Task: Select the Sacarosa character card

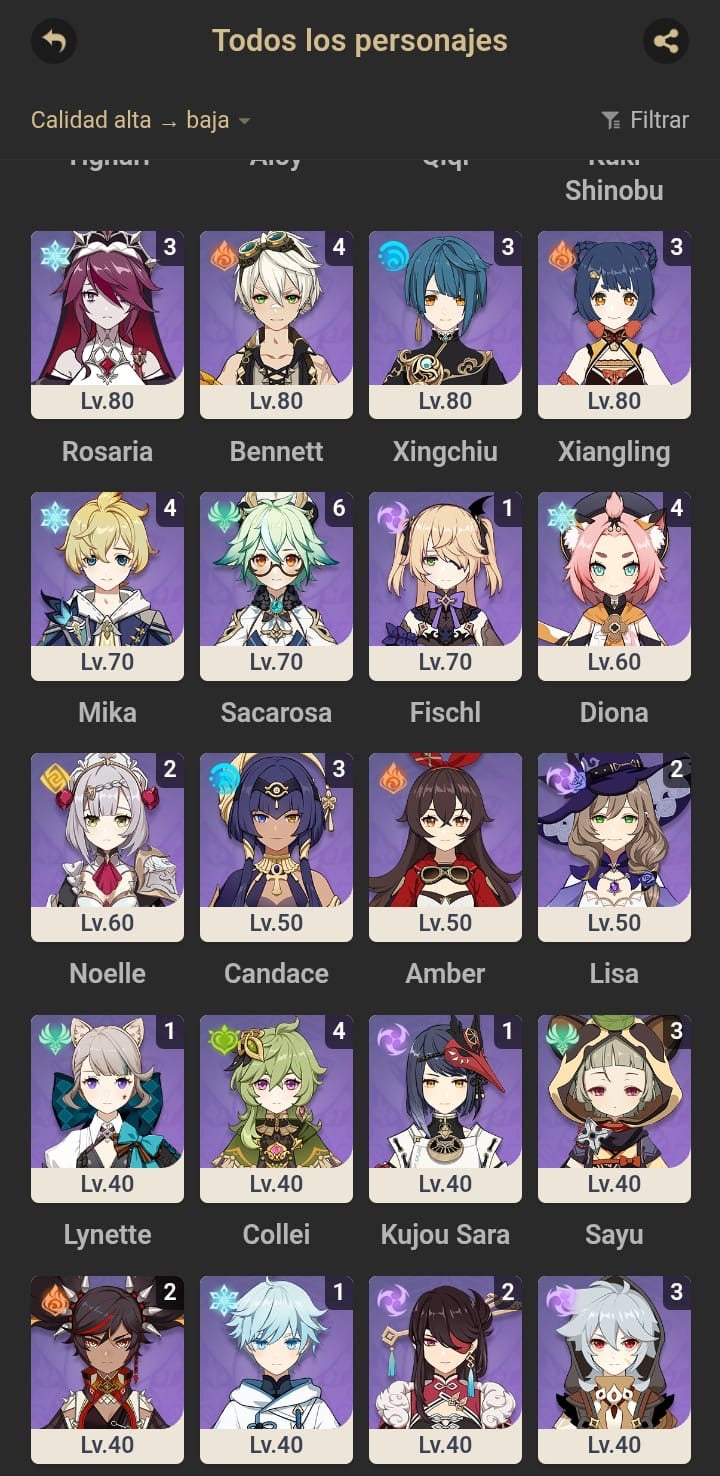Action: coord(276,586)
